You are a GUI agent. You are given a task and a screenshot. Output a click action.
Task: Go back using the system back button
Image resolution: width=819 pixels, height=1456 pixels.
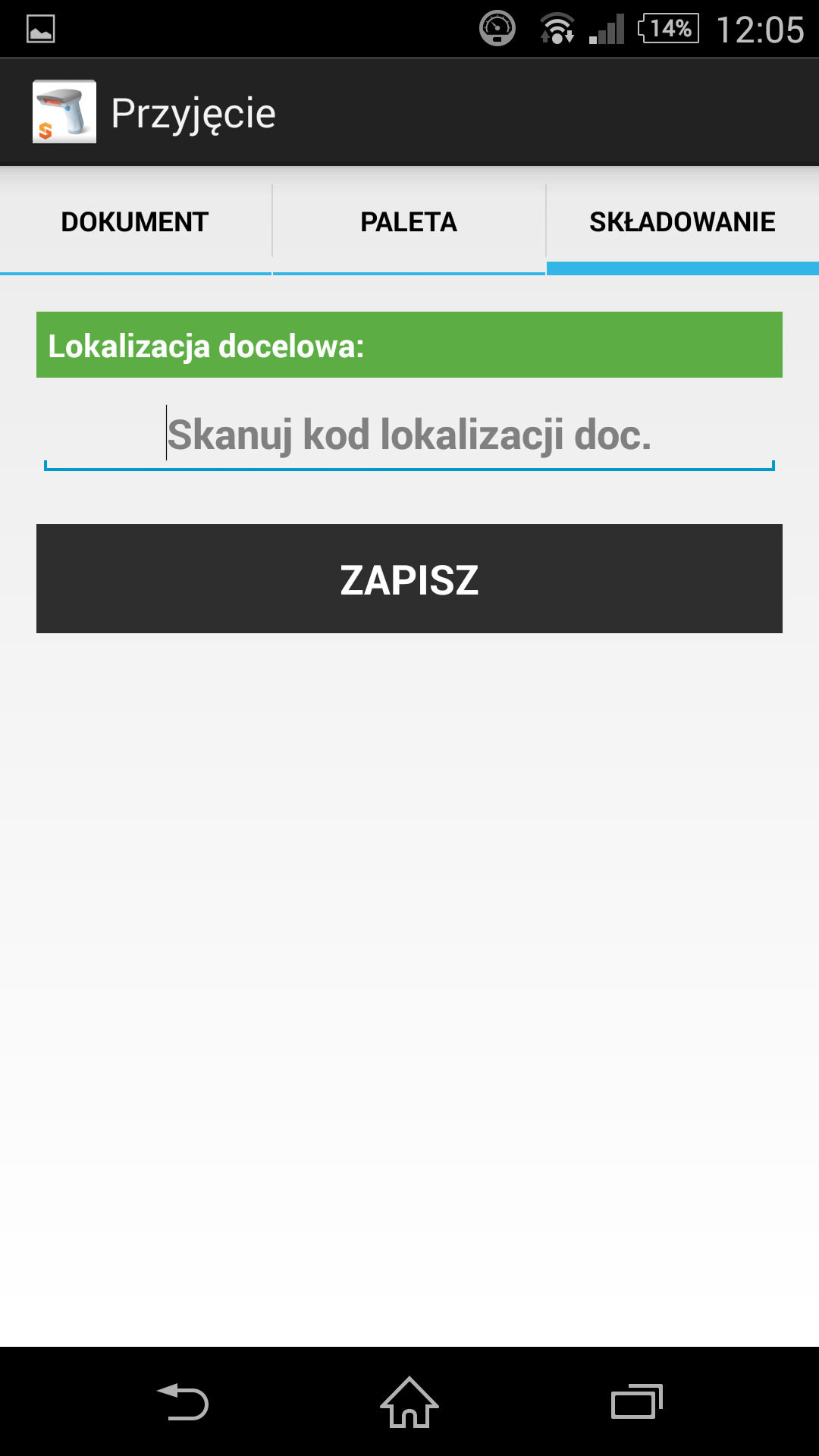pyautogui.click(x=182, y=1401)
